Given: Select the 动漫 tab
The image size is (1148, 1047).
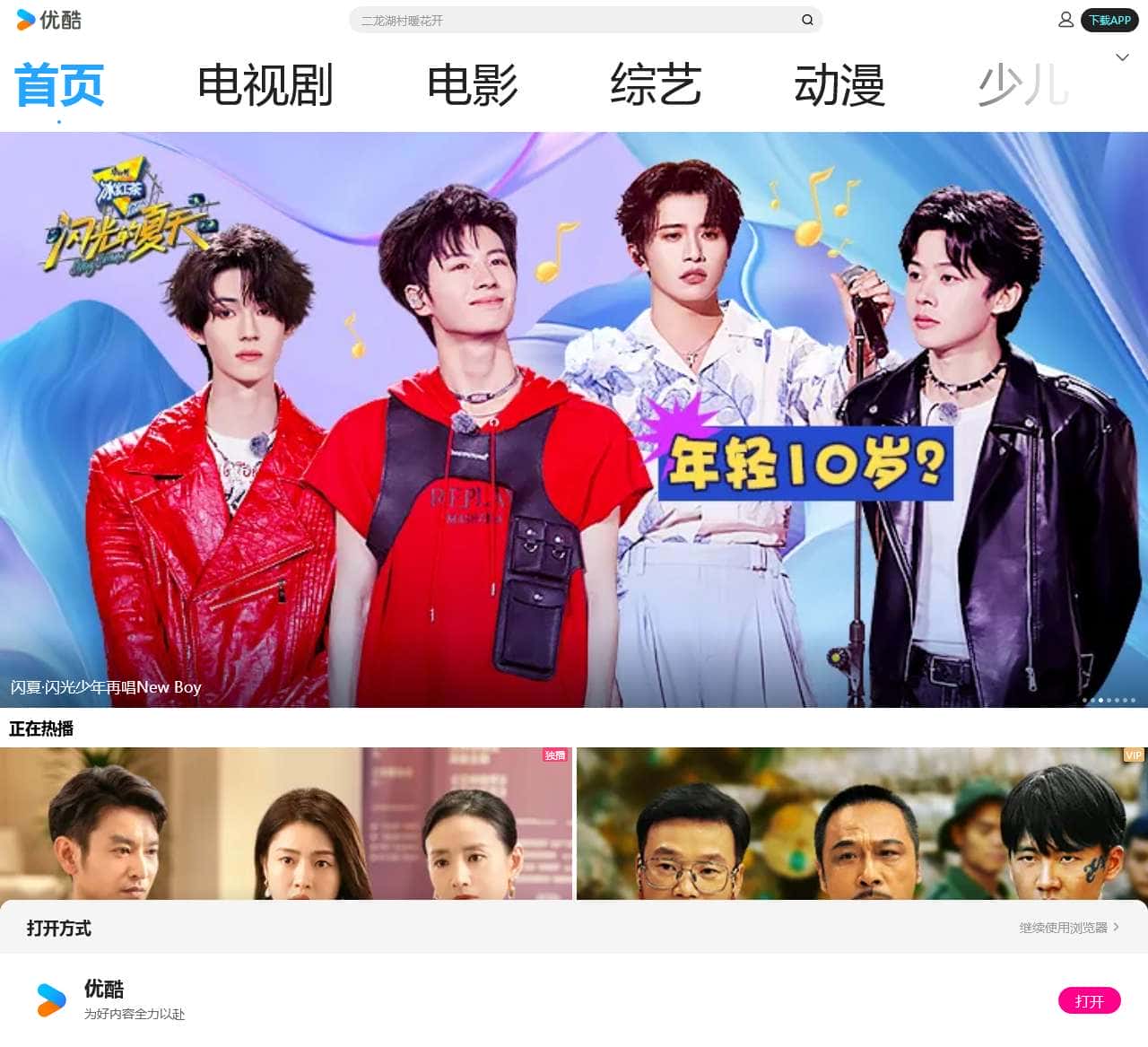Looking at the screenshot, I should 839,85.
